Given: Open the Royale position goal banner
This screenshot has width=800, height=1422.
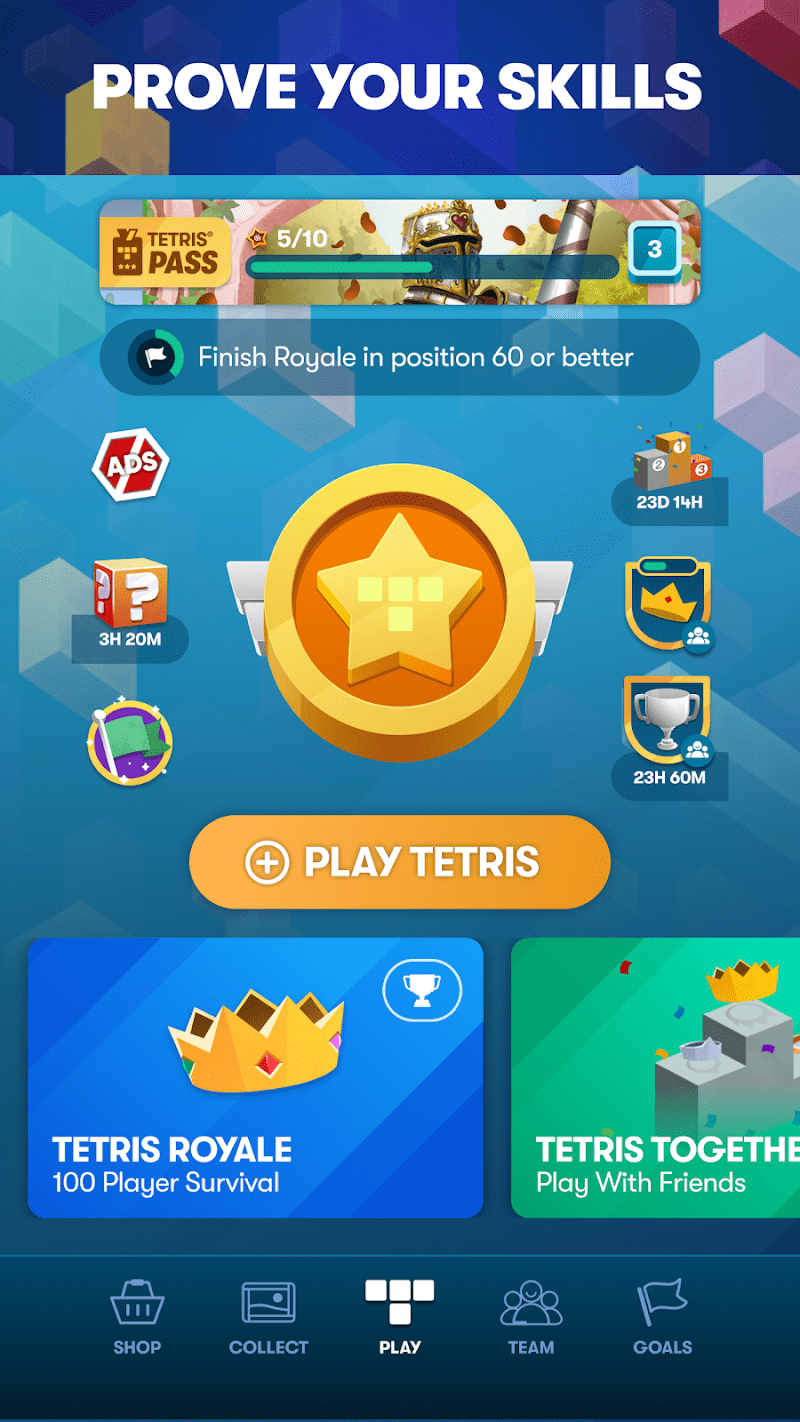Looking at the screenshot, I should [400, 357].
